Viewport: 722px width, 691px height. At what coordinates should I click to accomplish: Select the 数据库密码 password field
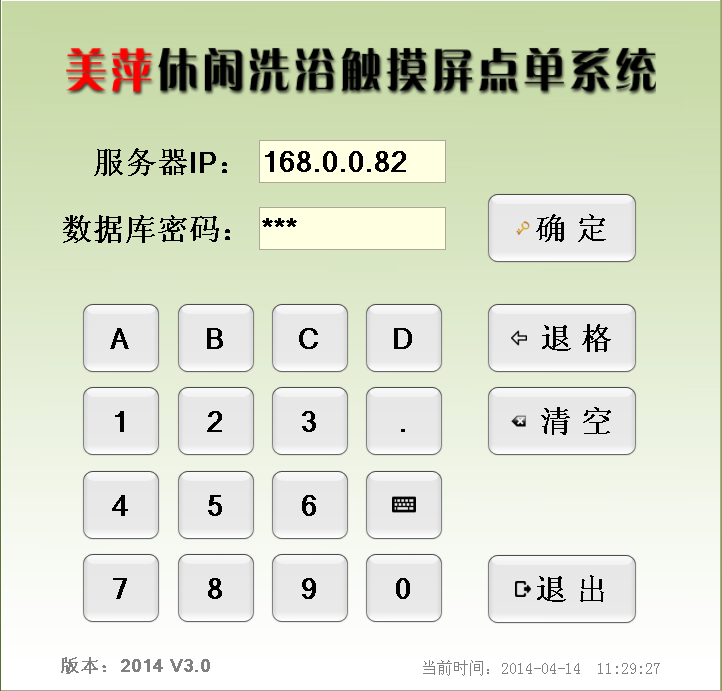point(352,228)
